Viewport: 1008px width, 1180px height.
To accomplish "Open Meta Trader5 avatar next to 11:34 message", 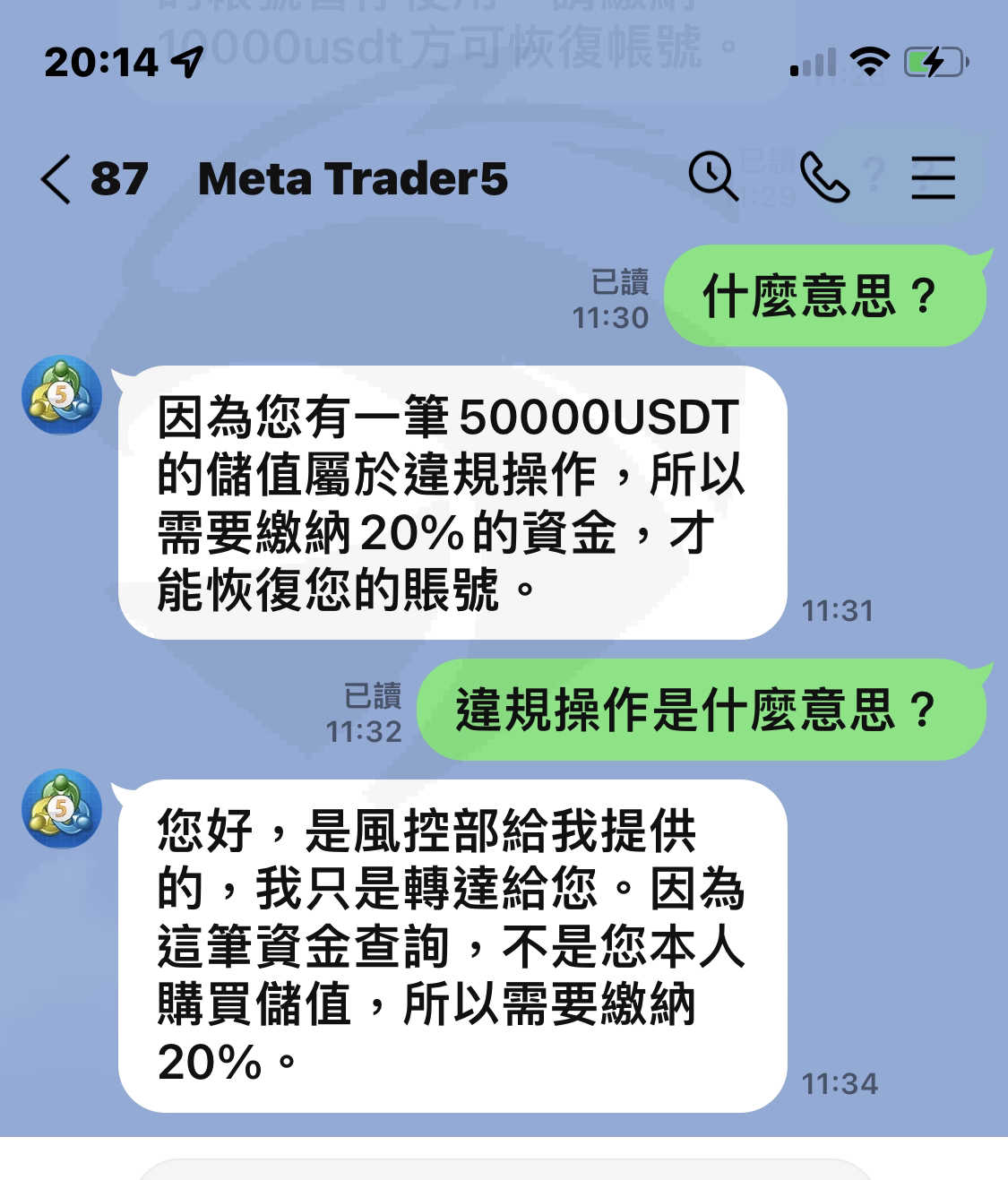I will (62, 808).
